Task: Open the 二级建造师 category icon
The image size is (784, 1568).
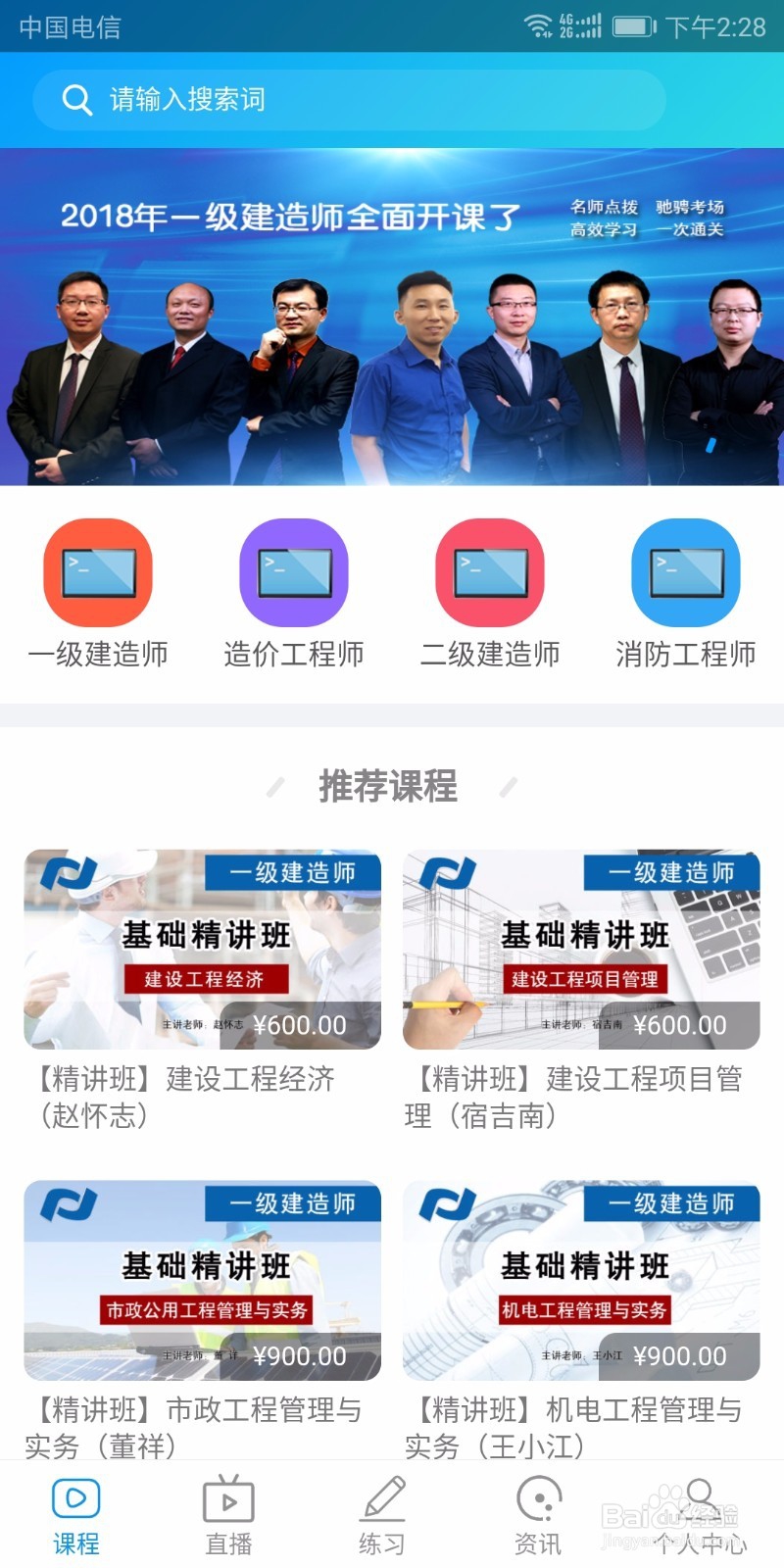Action: coord(490,573)
